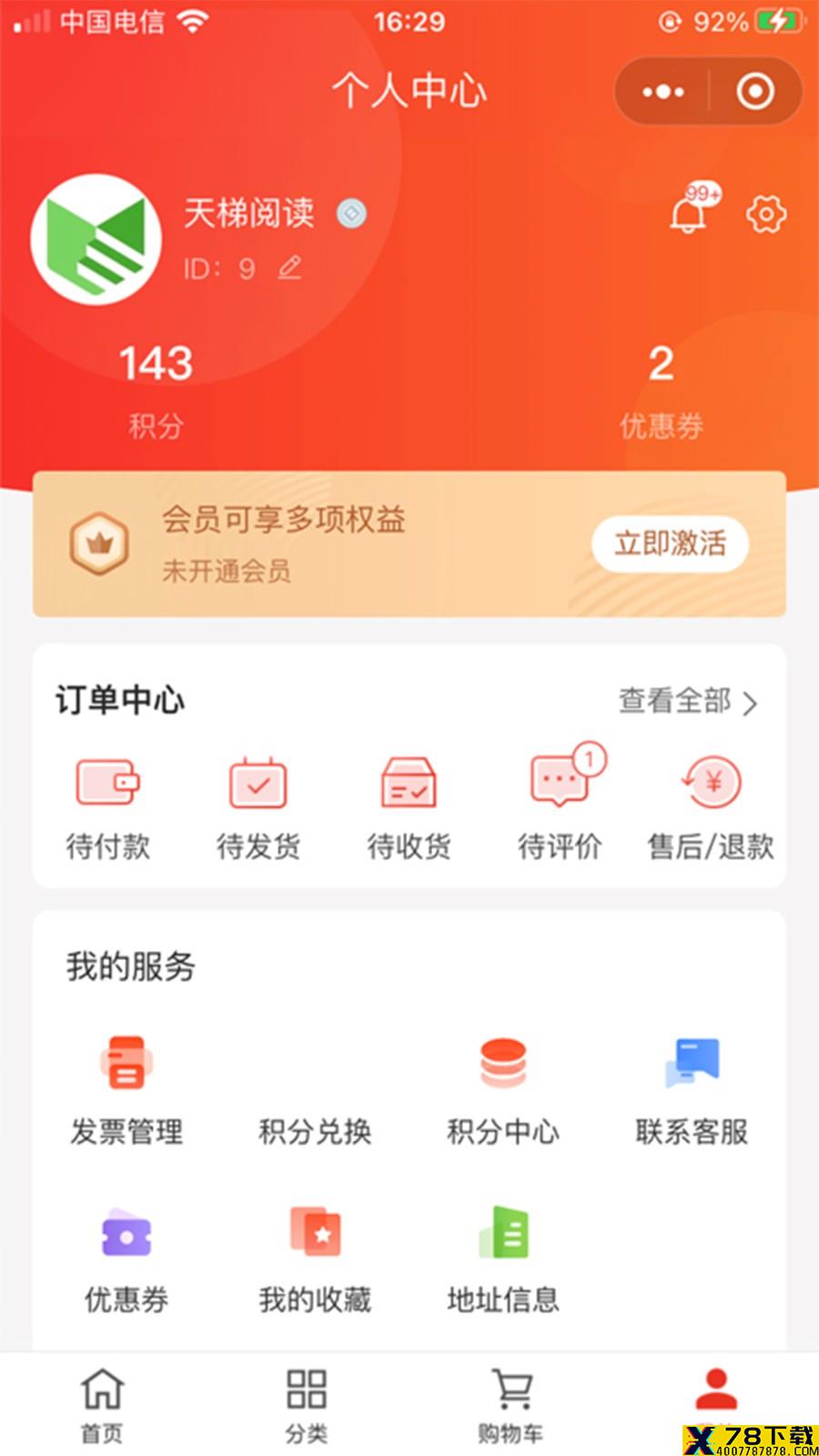
Task: Tap the edit pencil beside ID
Action: point(289,268)
